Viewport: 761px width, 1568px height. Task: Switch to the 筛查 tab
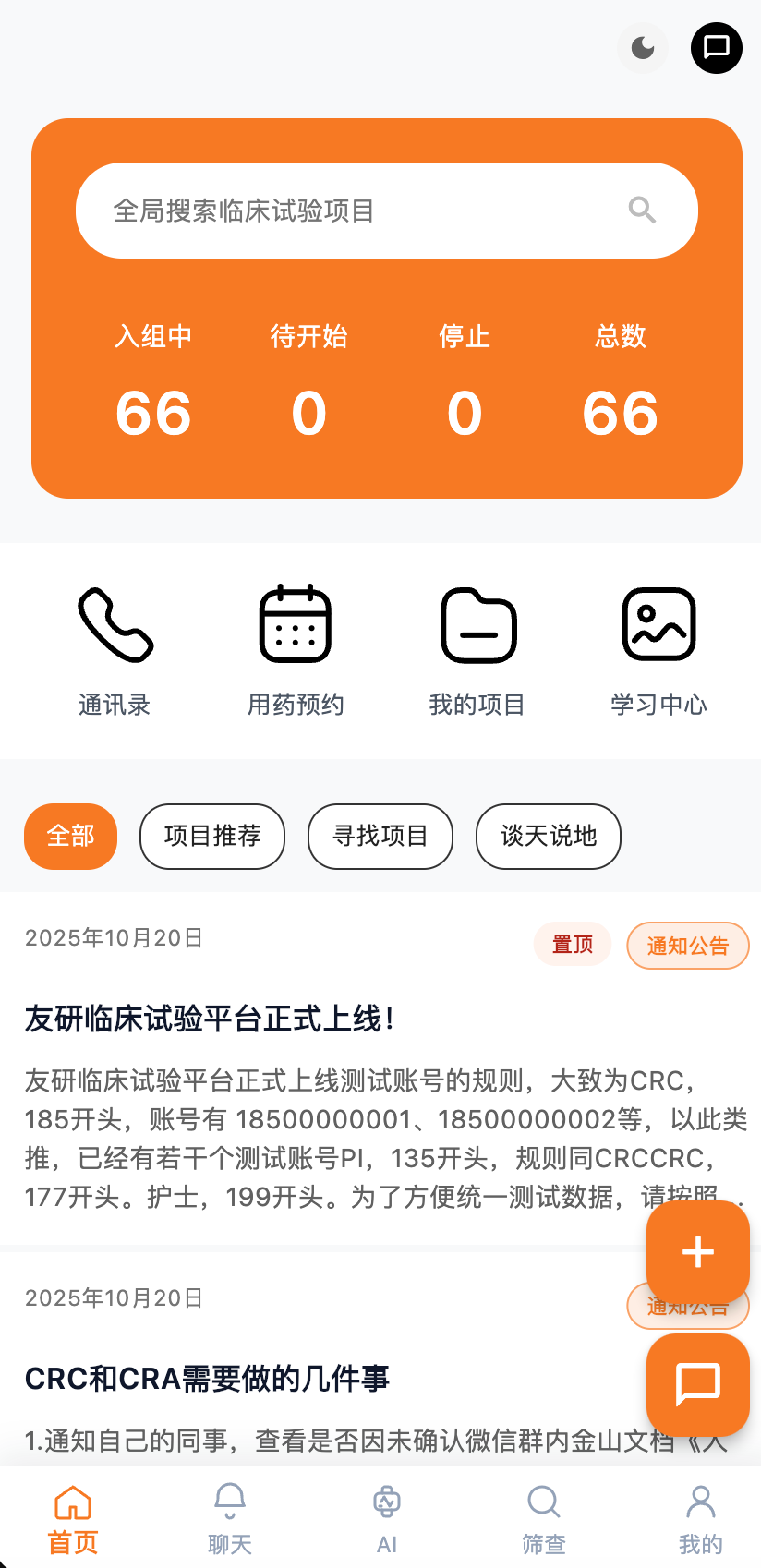(543, 1514)
